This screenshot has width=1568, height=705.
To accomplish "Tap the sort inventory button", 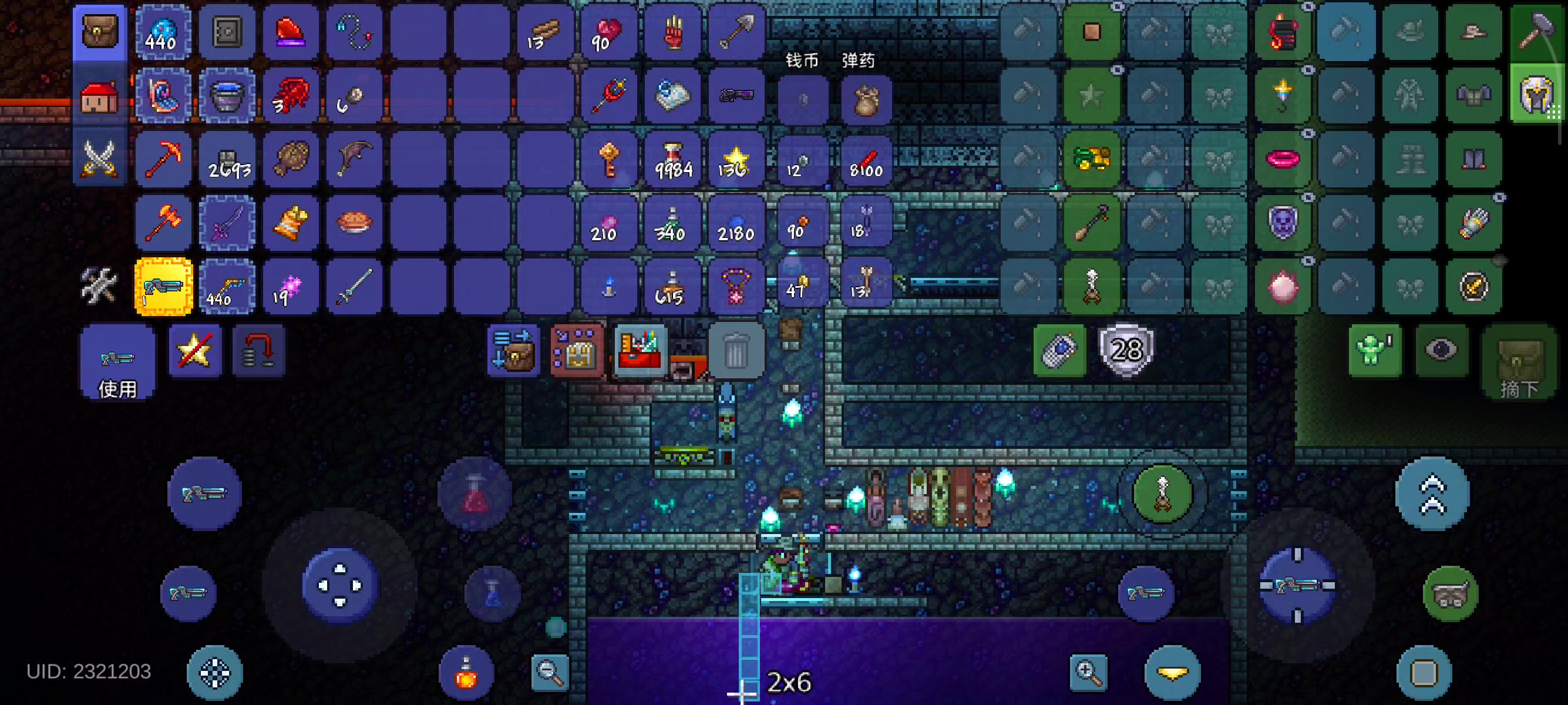I will point(513,351).
